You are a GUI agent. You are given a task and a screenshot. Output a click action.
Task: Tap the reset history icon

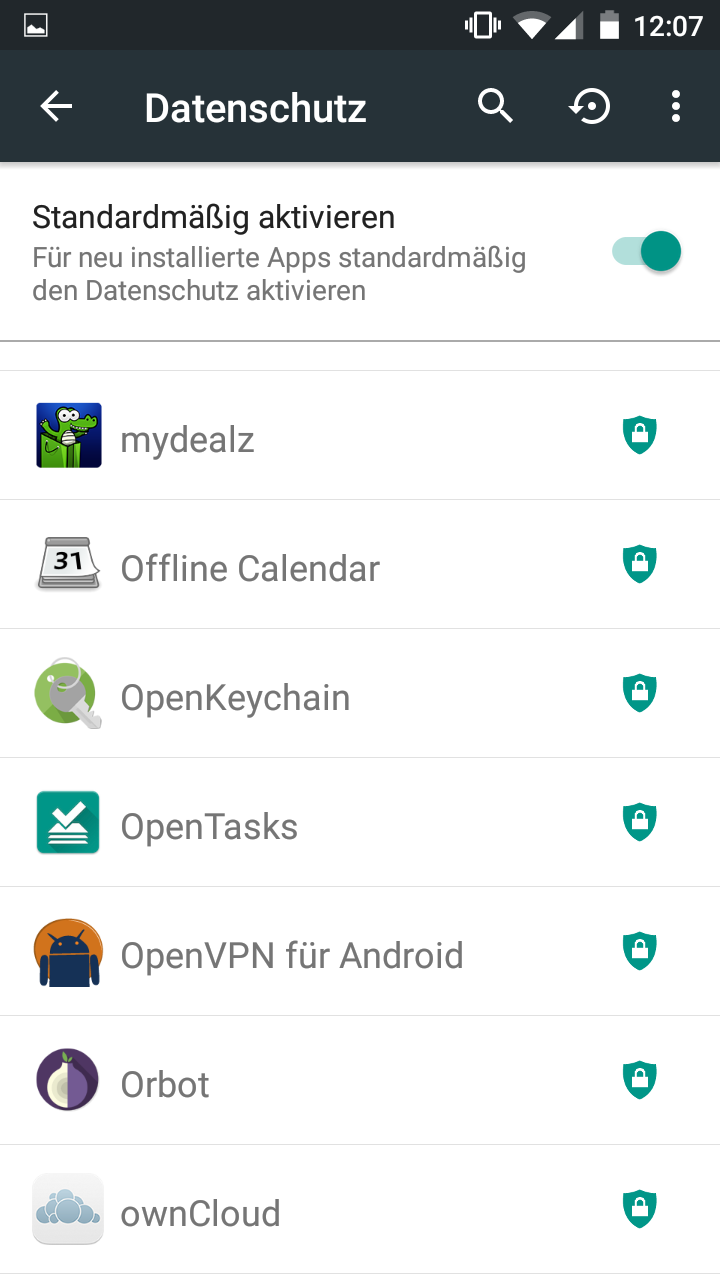pos(590,106)
